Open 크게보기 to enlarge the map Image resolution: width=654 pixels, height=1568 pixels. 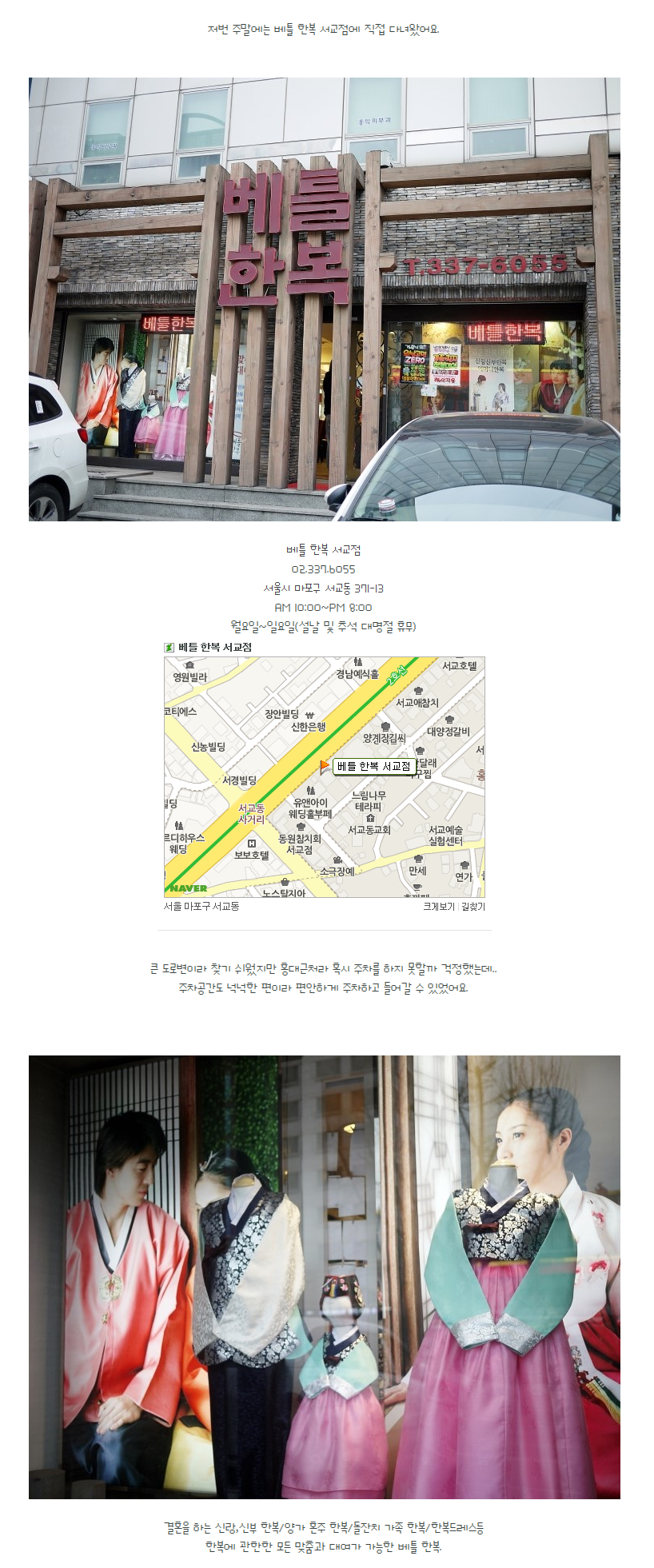click(x=438, y=906)
